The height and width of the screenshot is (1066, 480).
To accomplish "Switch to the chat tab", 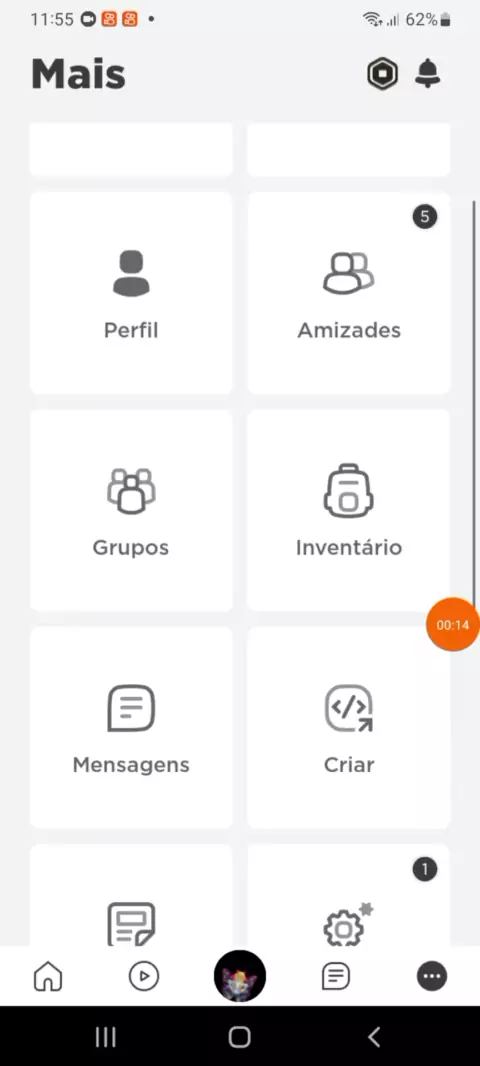I will pyautogui.click(x=336, y=977).
